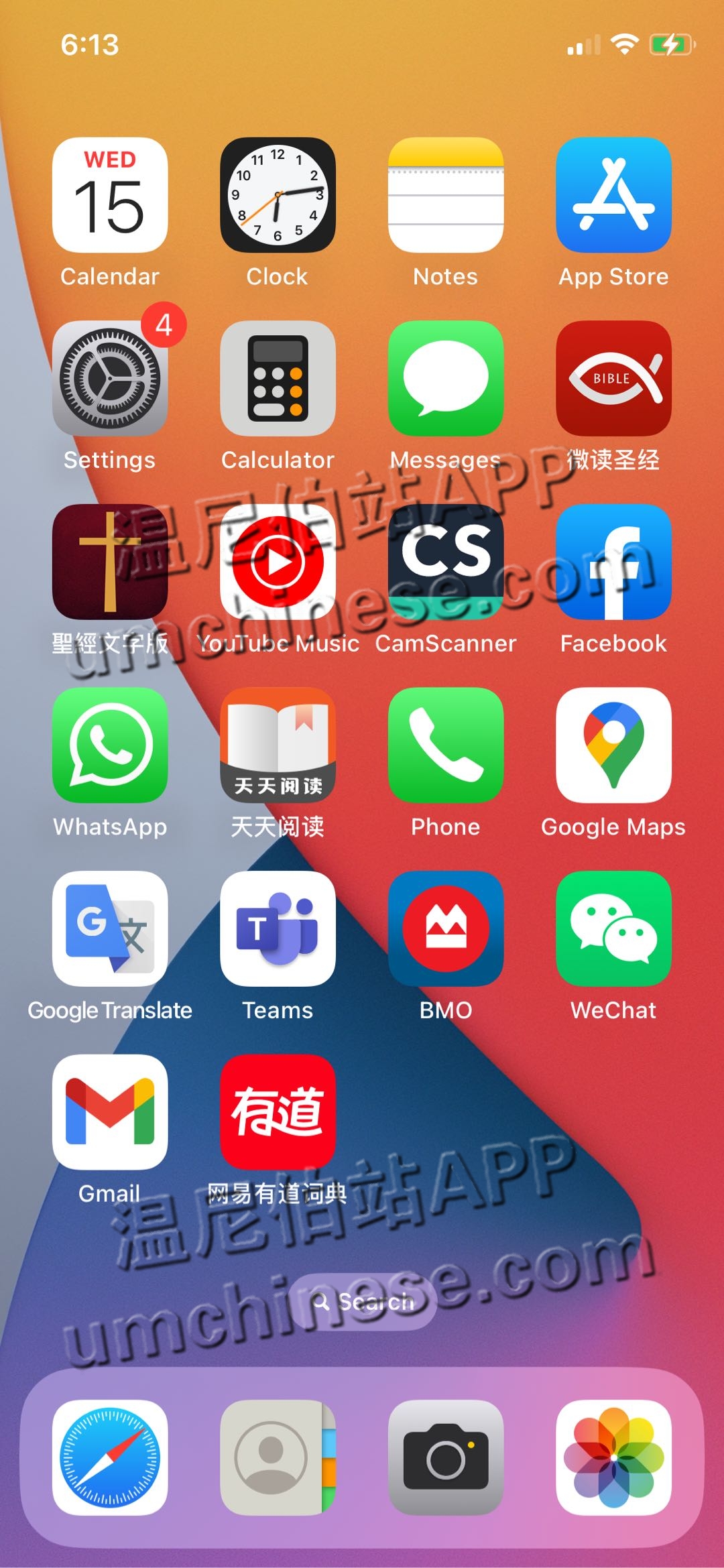This screenshot has width=724, height=1568.
Task: Open CamScanner
Action: click(446, 562)
